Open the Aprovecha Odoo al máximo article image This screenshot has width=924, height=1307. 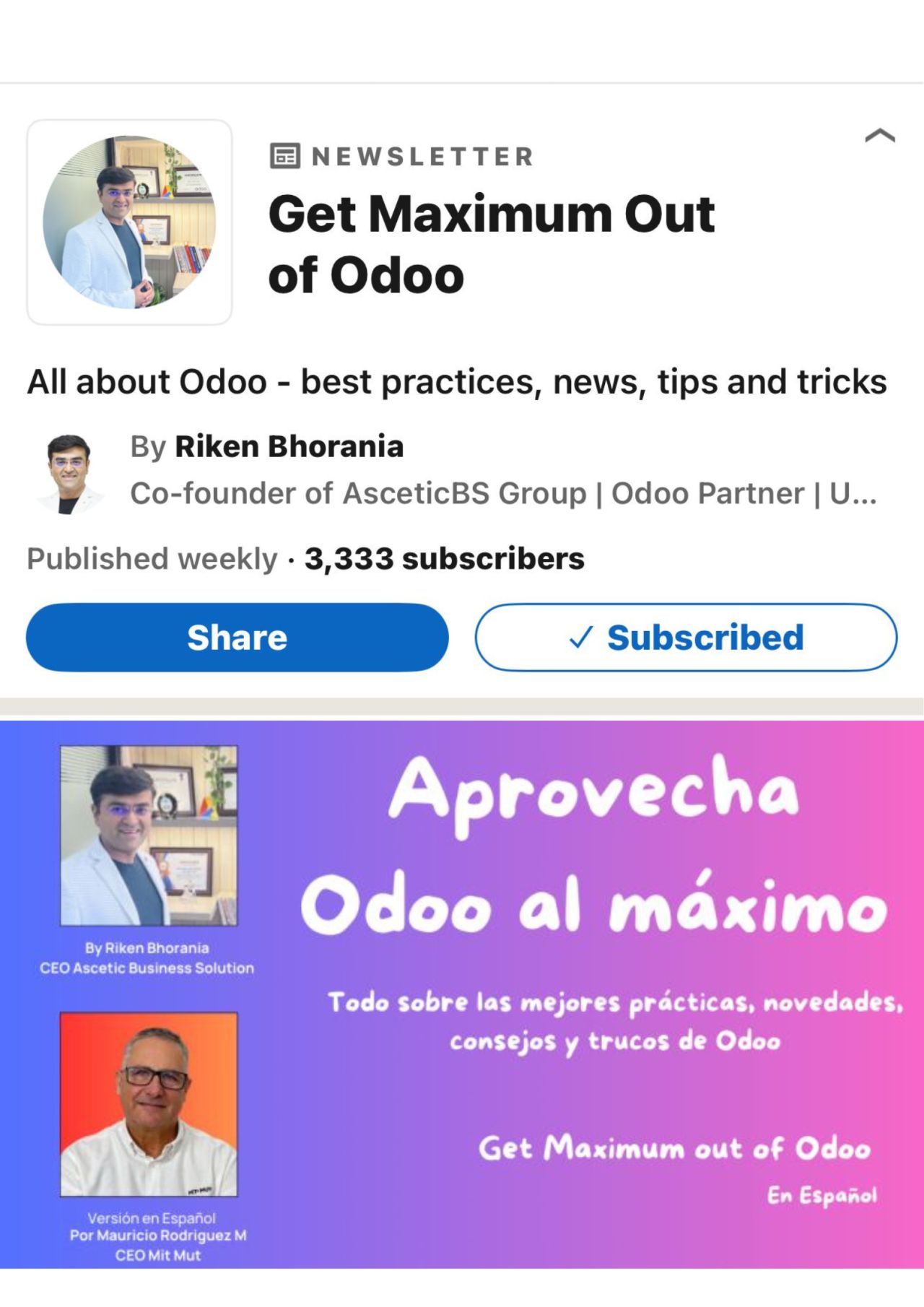462,994
